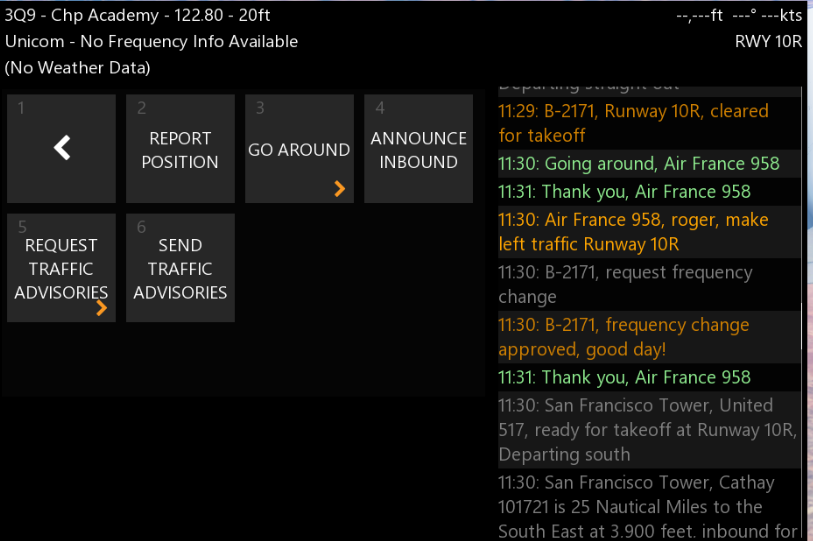Tap the back arrow tile
Viewport: 813px width, 541px height.
[61, 149]
